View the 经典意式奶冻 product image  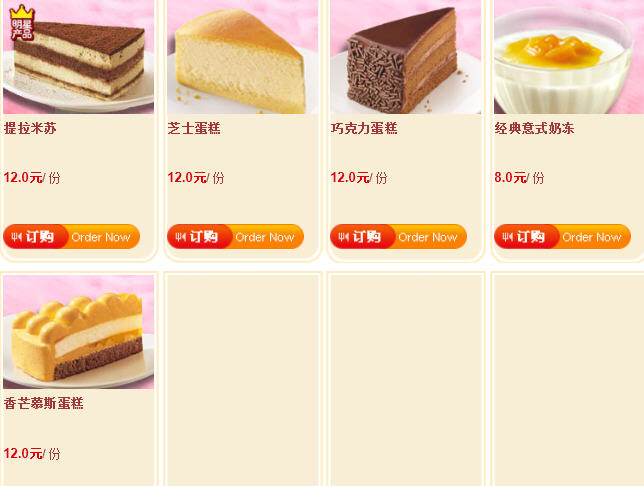568,57
